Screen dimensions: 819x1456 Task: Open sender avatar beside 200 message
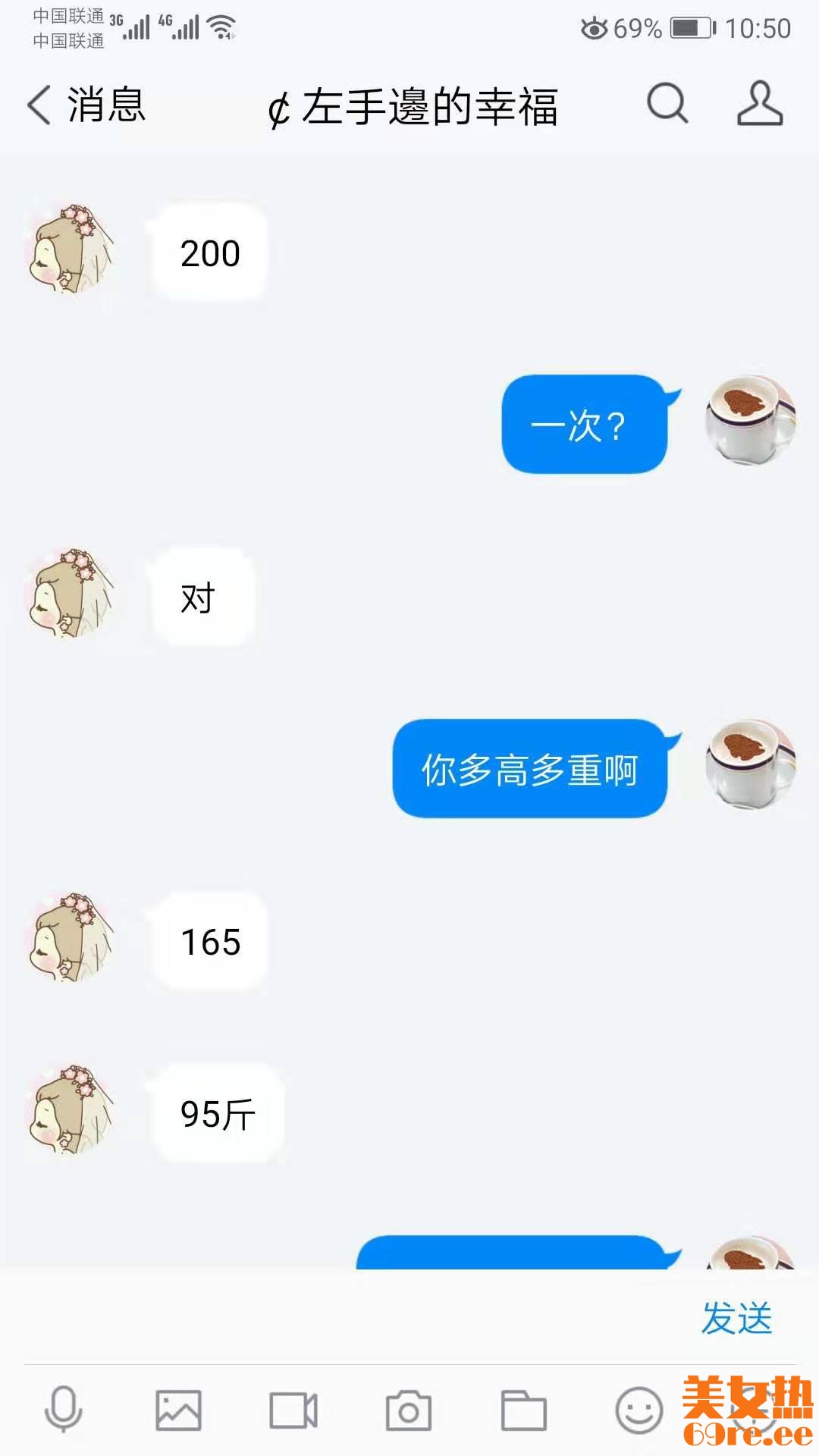click(x=71, y=248)
